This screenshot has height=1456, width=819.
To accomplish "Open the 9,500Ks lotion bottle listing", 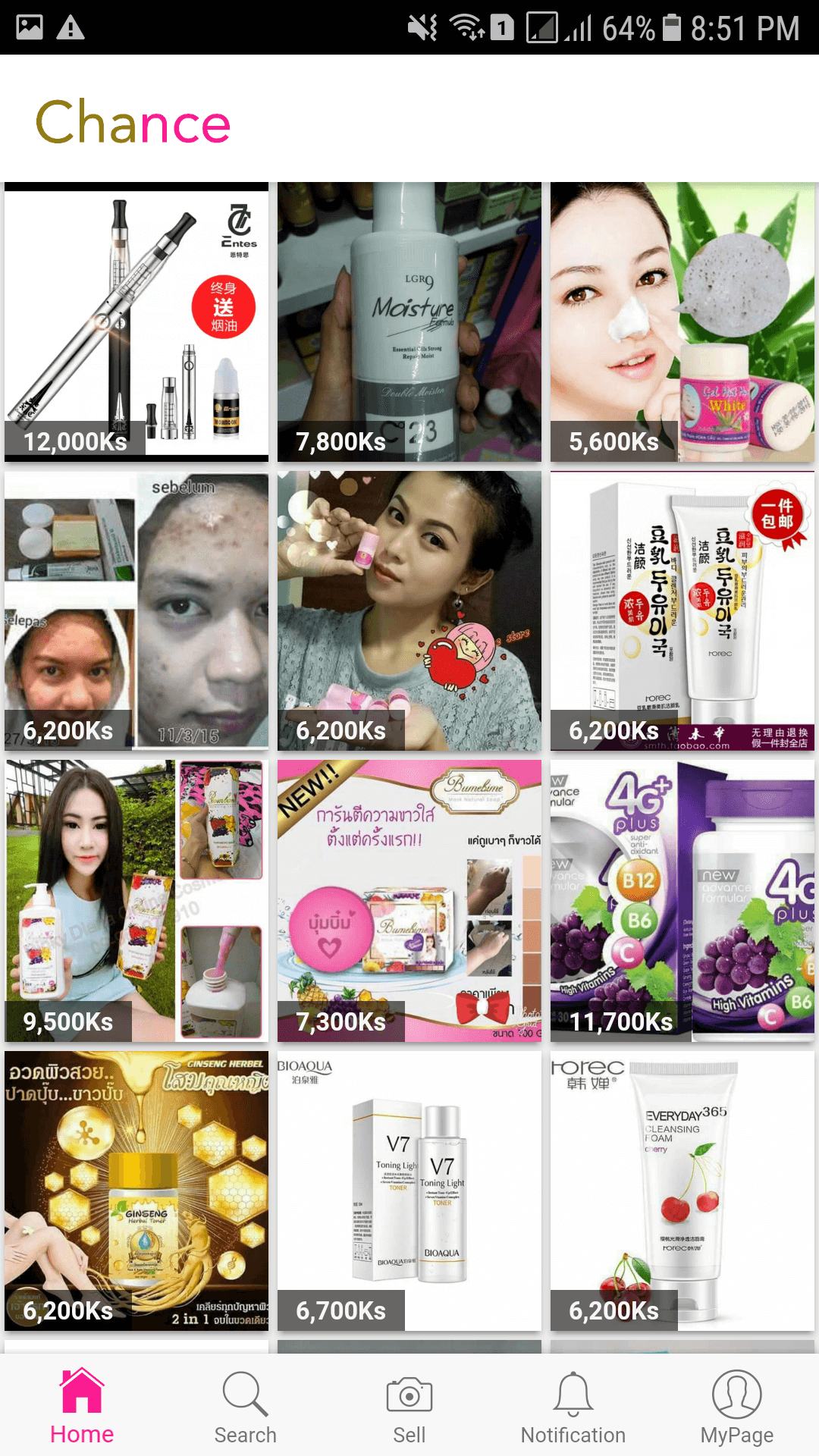I will 136,900.
